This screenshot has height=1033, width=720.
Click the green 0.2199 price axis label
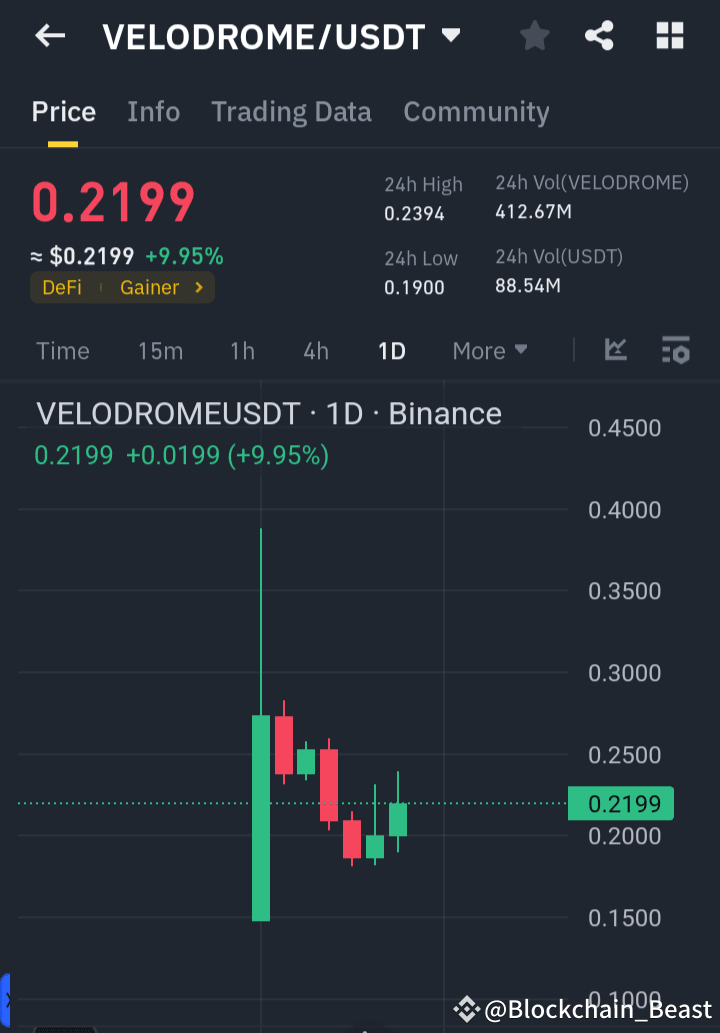pos(620,803)
